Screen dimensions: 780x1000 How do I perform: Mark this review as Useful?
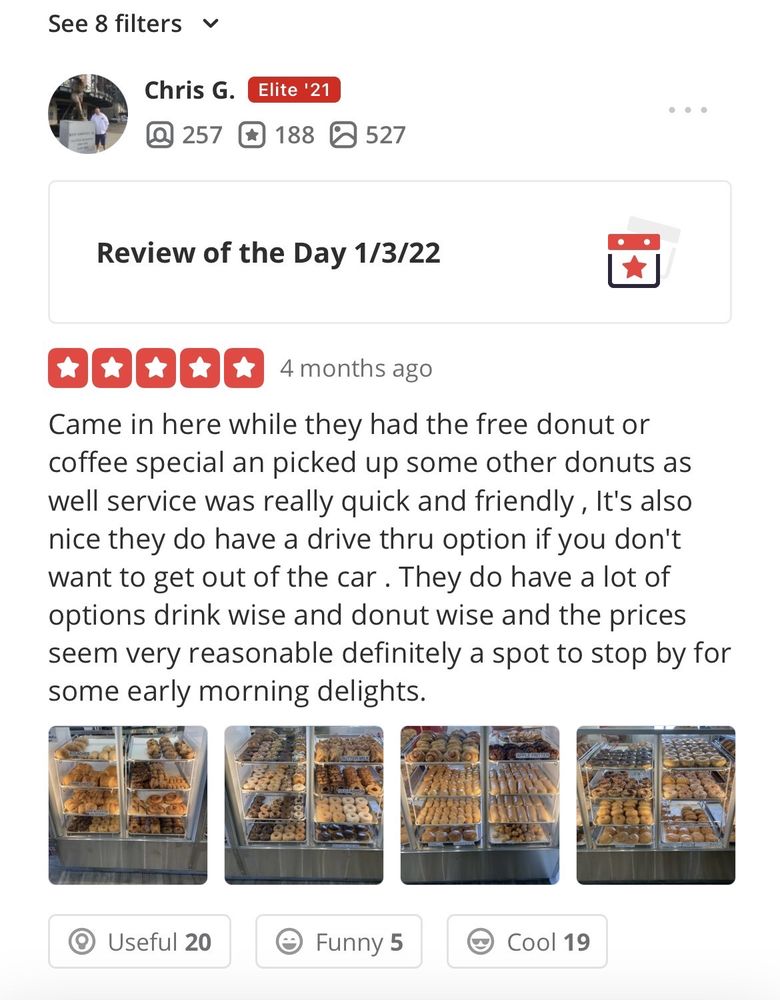click(140, 942)
